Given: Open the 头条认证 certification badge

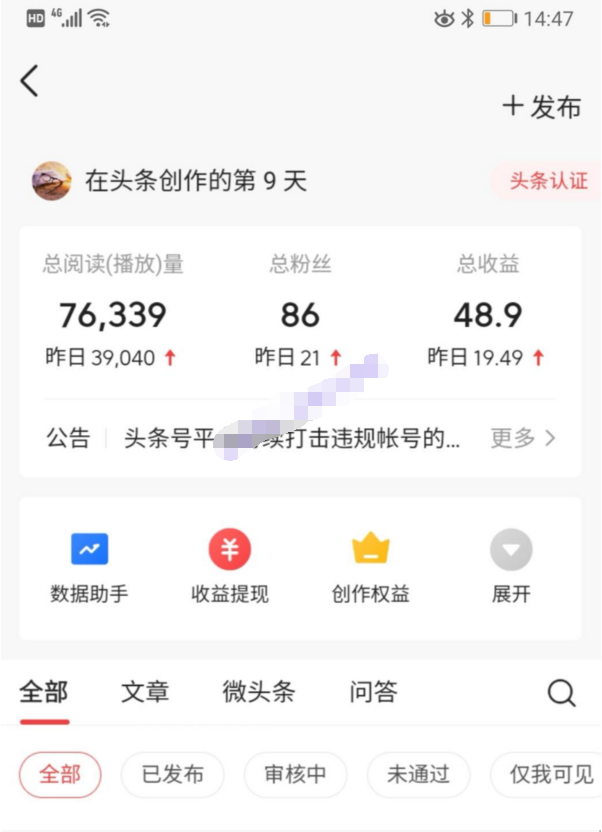Looking at the screenshot, I should point(547,181).
